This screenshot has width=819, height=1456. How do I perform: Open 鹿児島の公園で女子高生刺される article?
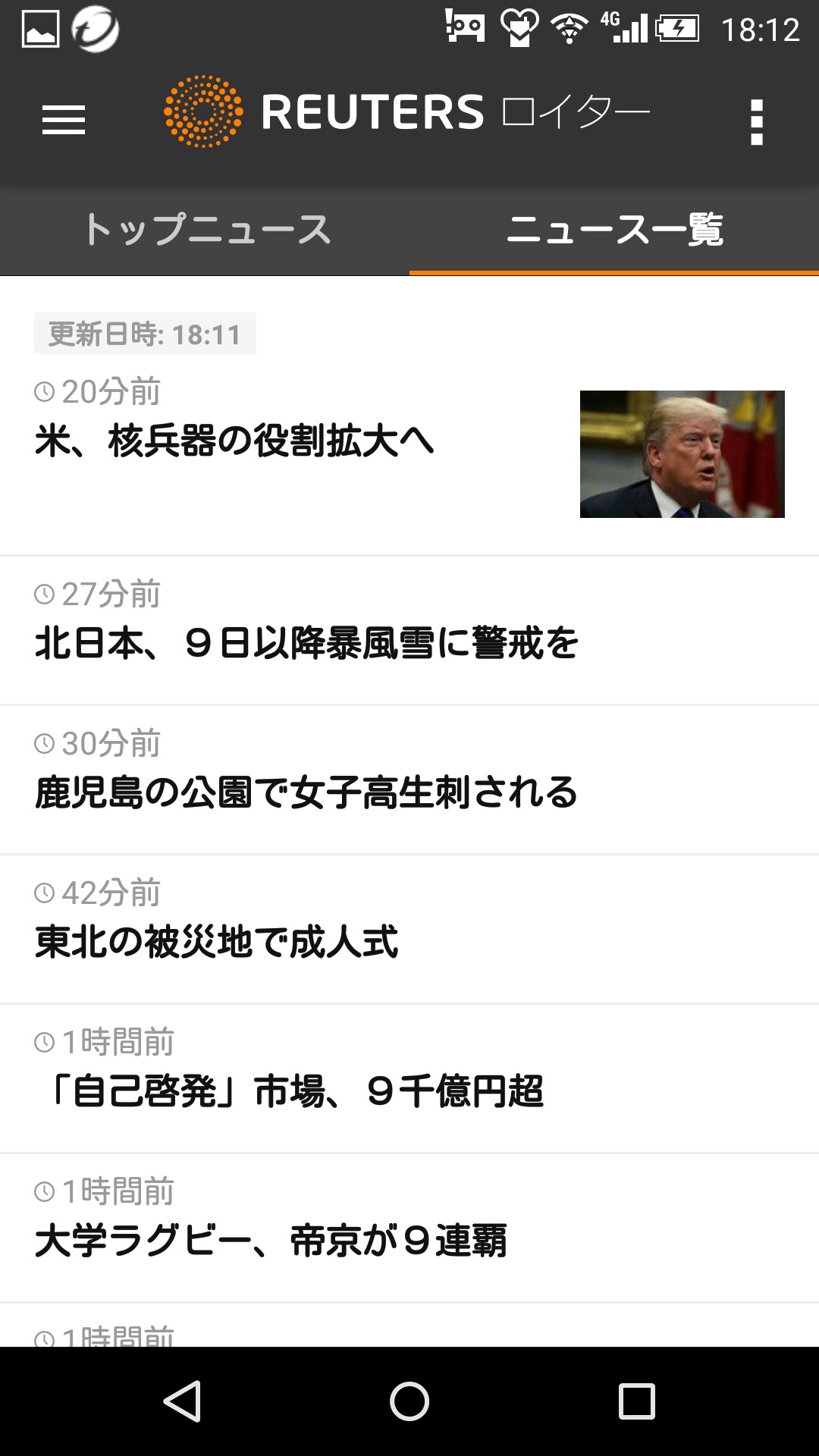[306, 792]
